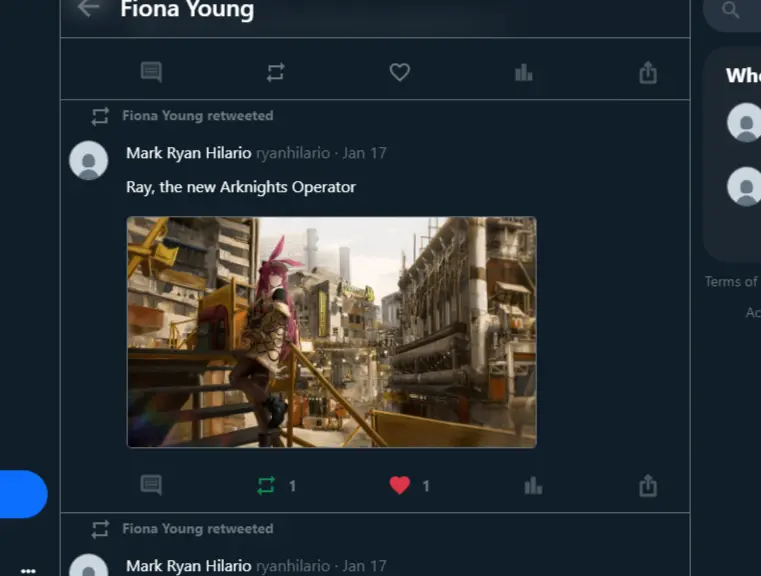Open the search box

pyautogui.click(x=735, y=11)
